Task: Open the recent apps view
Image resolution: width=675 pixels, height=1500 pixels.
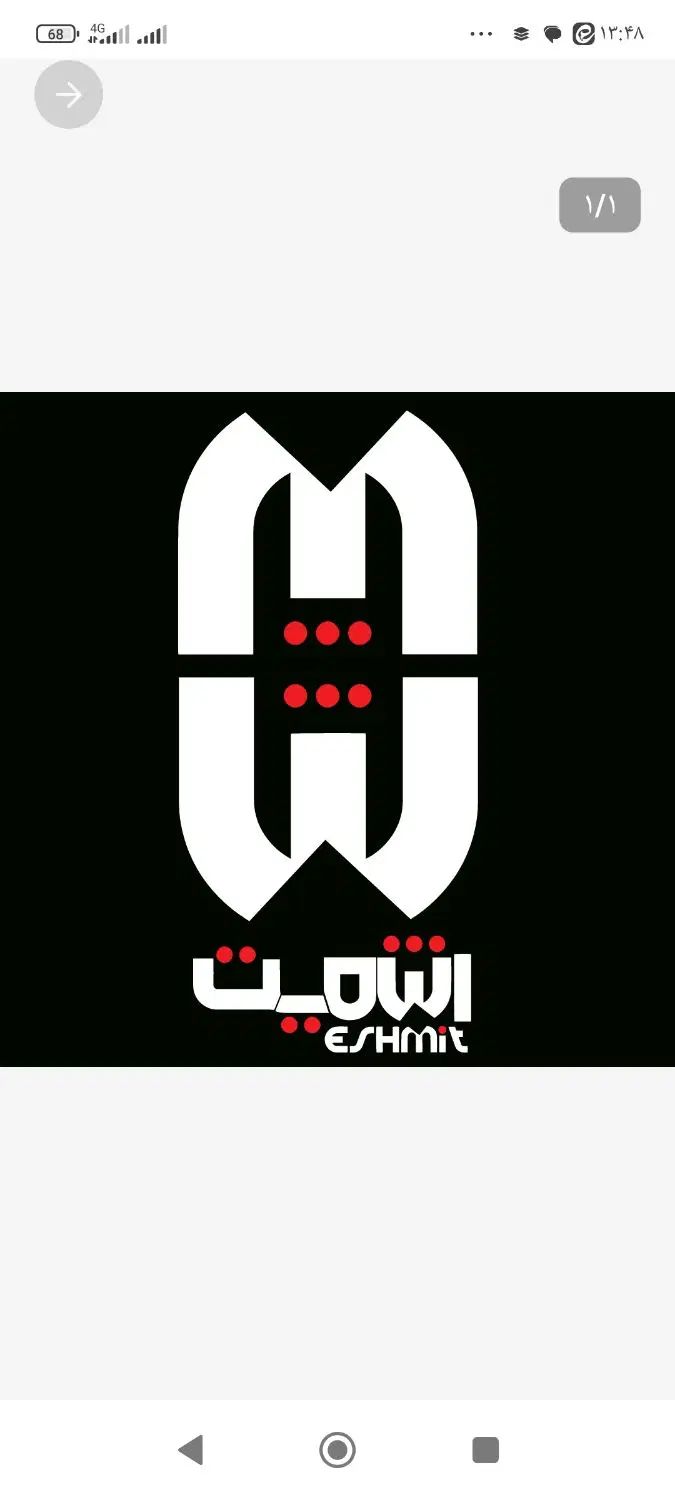Action: [x=485, y=1449]
